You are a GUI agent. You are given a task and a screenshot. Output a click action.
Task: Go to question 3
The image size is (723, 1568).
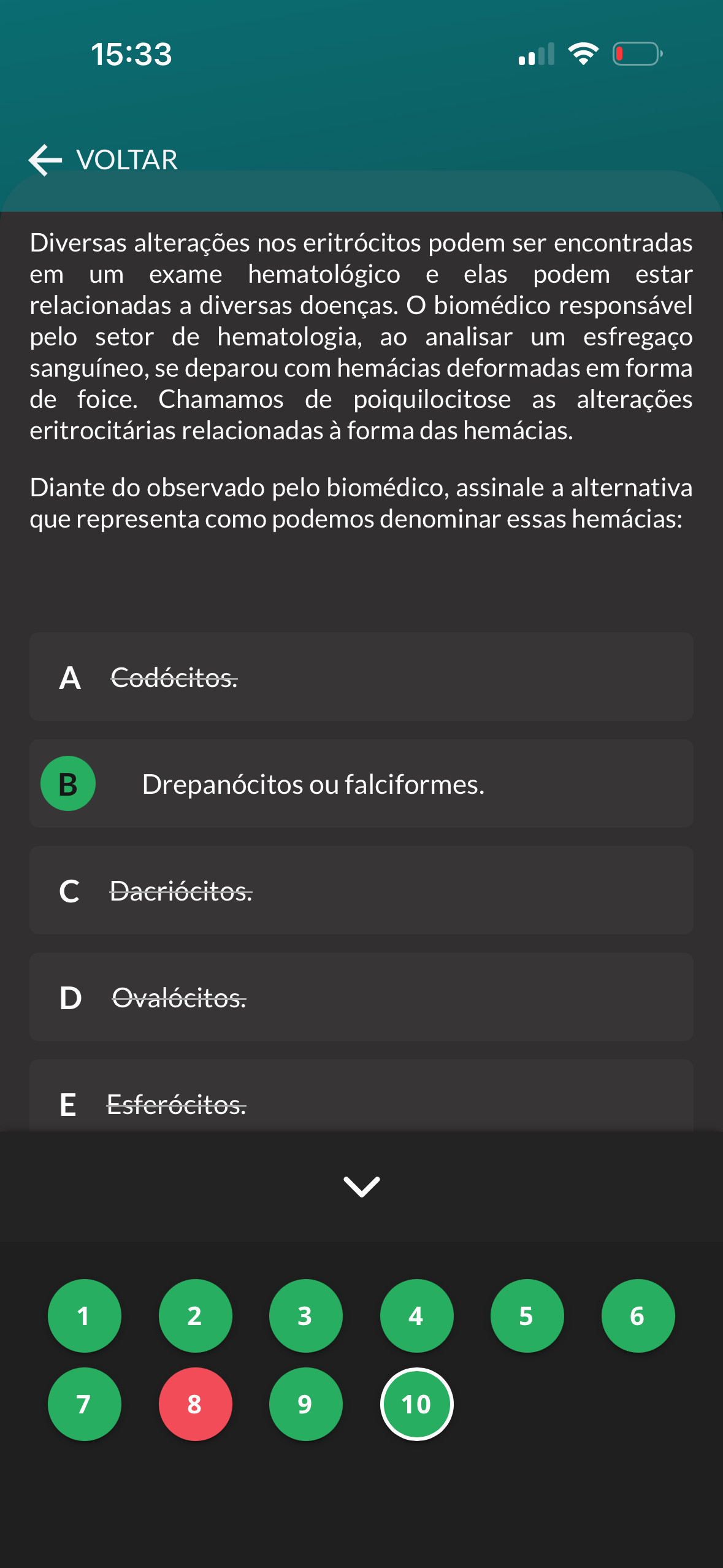(305, 1316)
